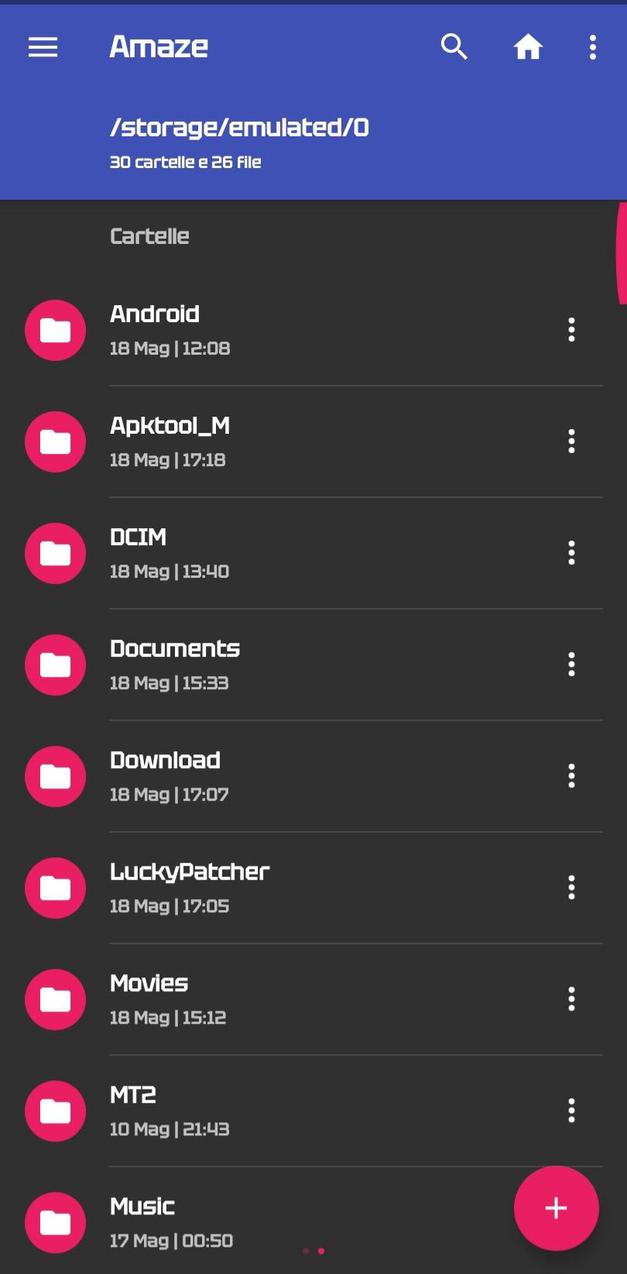Viewport: 627px width, 1274px height.
Task: Search files with the magnifier icon
Action: coord(454,47)
